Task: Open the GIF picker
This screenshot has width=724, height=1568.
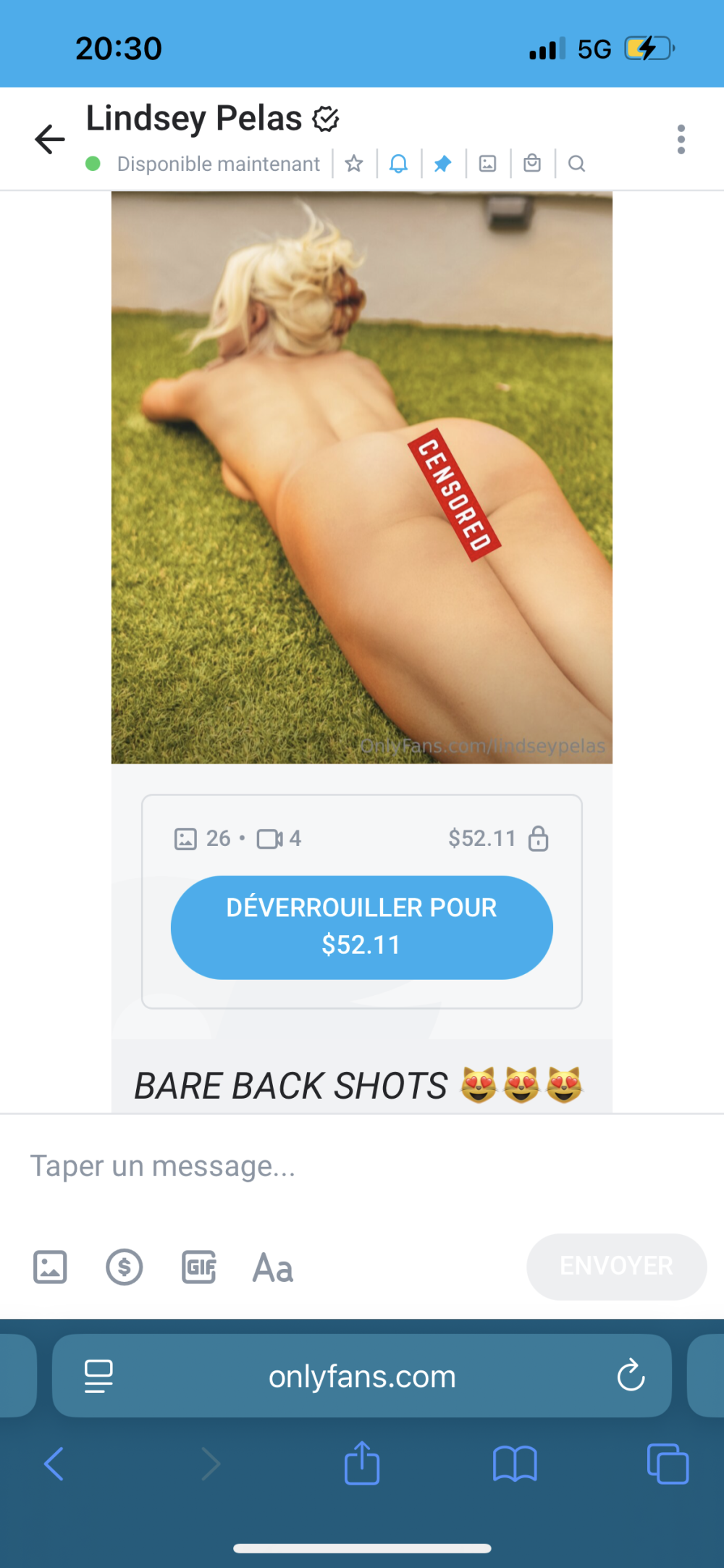Action: 199,1267
